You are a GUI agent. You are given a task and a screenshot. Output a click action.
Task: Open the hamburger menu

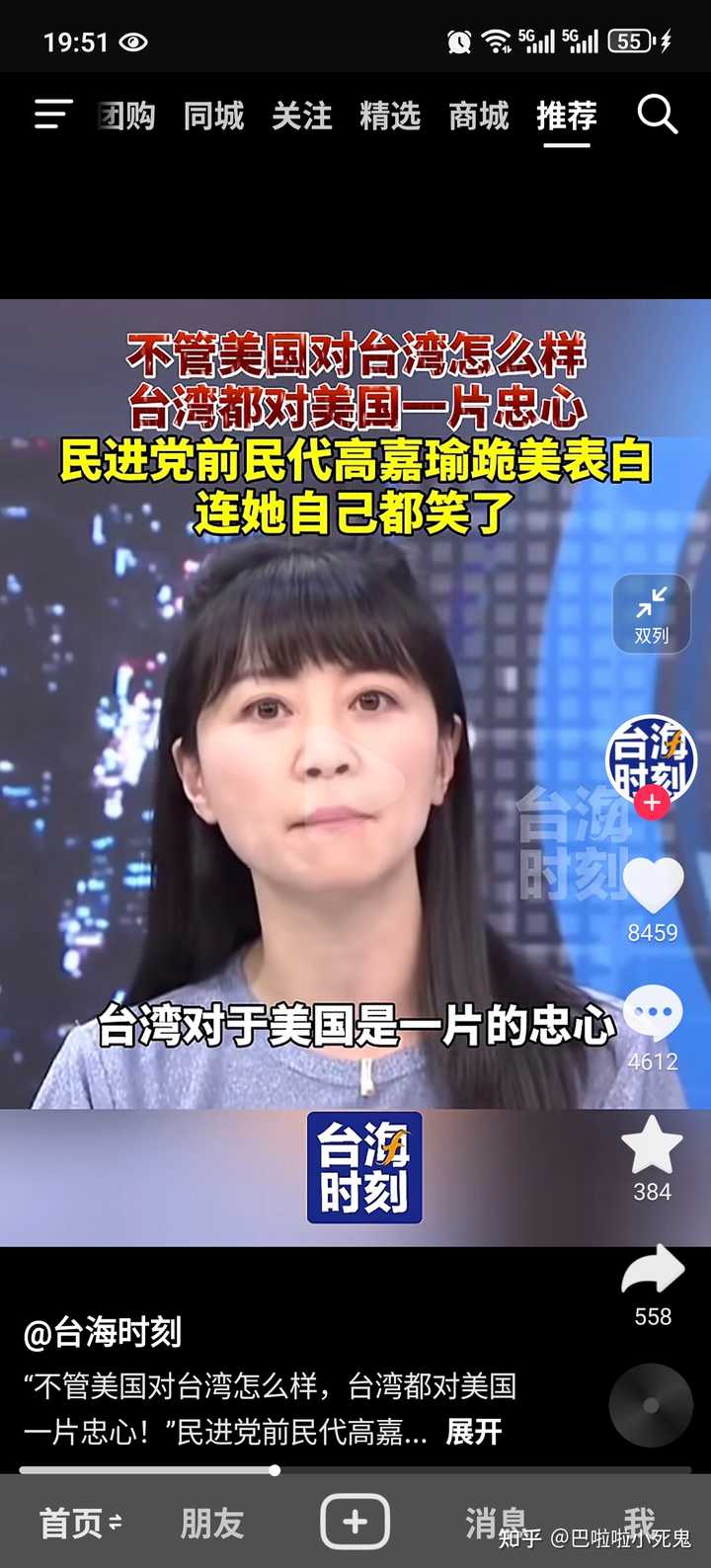pos(53,115)
